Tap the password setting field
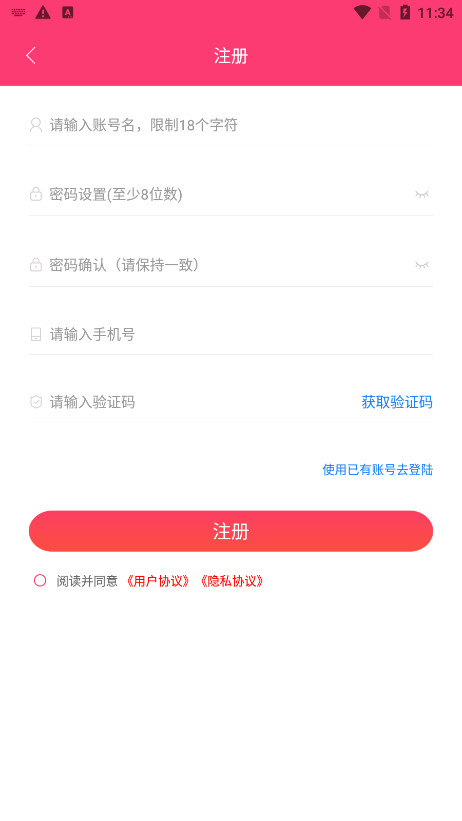 coord(220,195)
